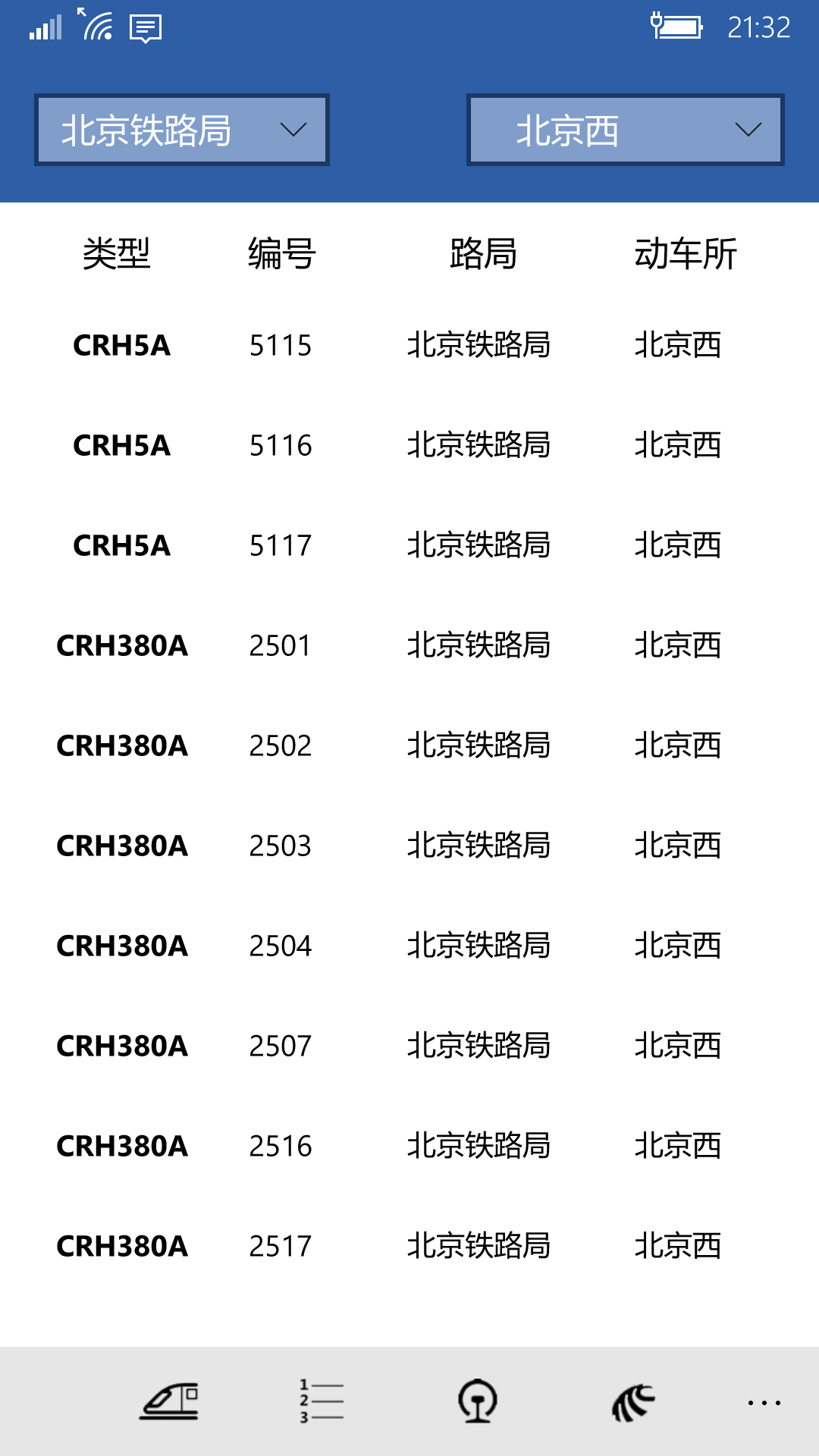The height and width of the screenshot is (1456, 819).
Task: Open the CRH5A 5115 row
Action: pyautogui.click(x=409, y=346)
